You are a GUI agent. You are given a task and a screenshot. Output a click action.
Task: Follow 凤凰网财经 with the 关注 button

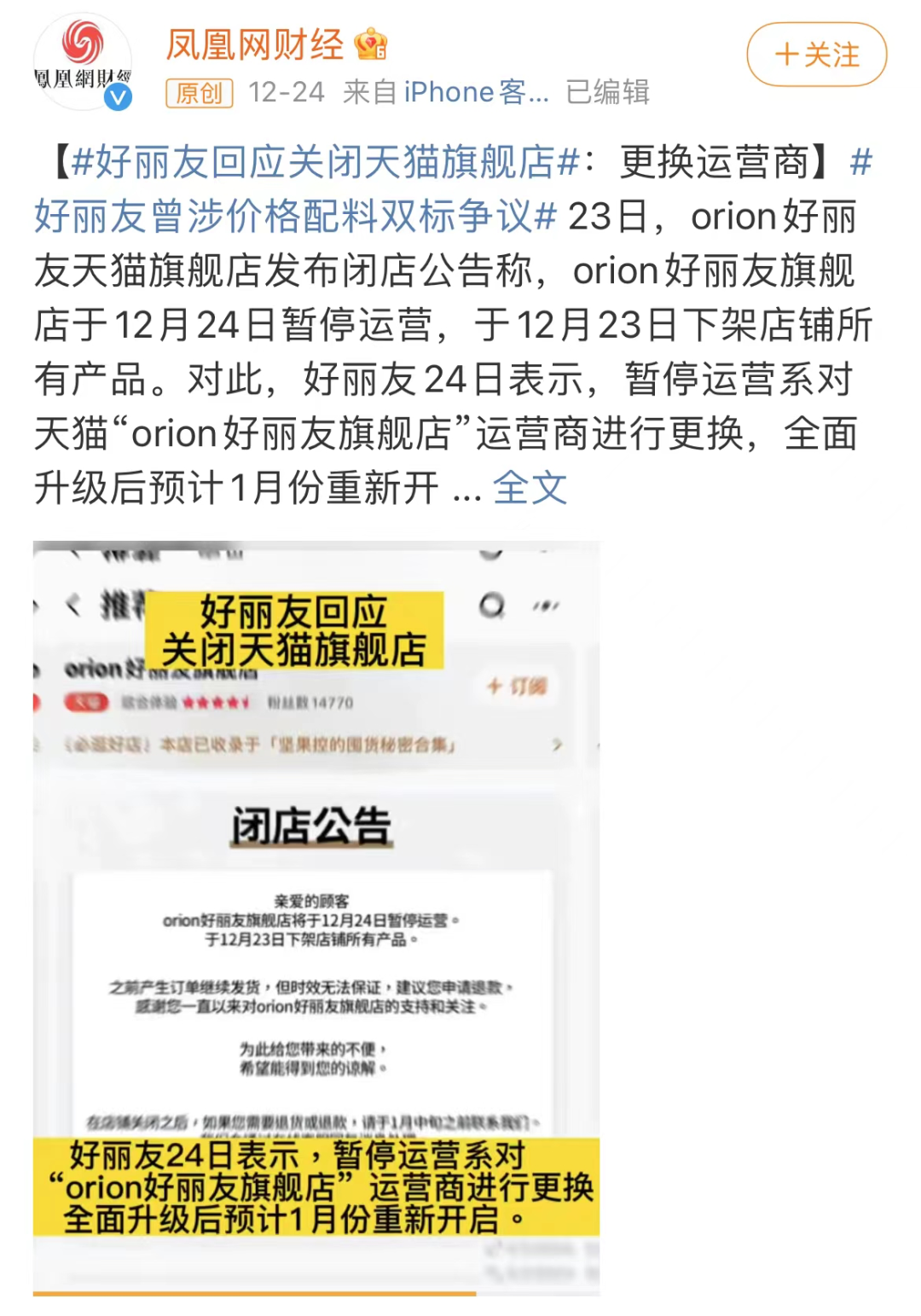(816, 55)
